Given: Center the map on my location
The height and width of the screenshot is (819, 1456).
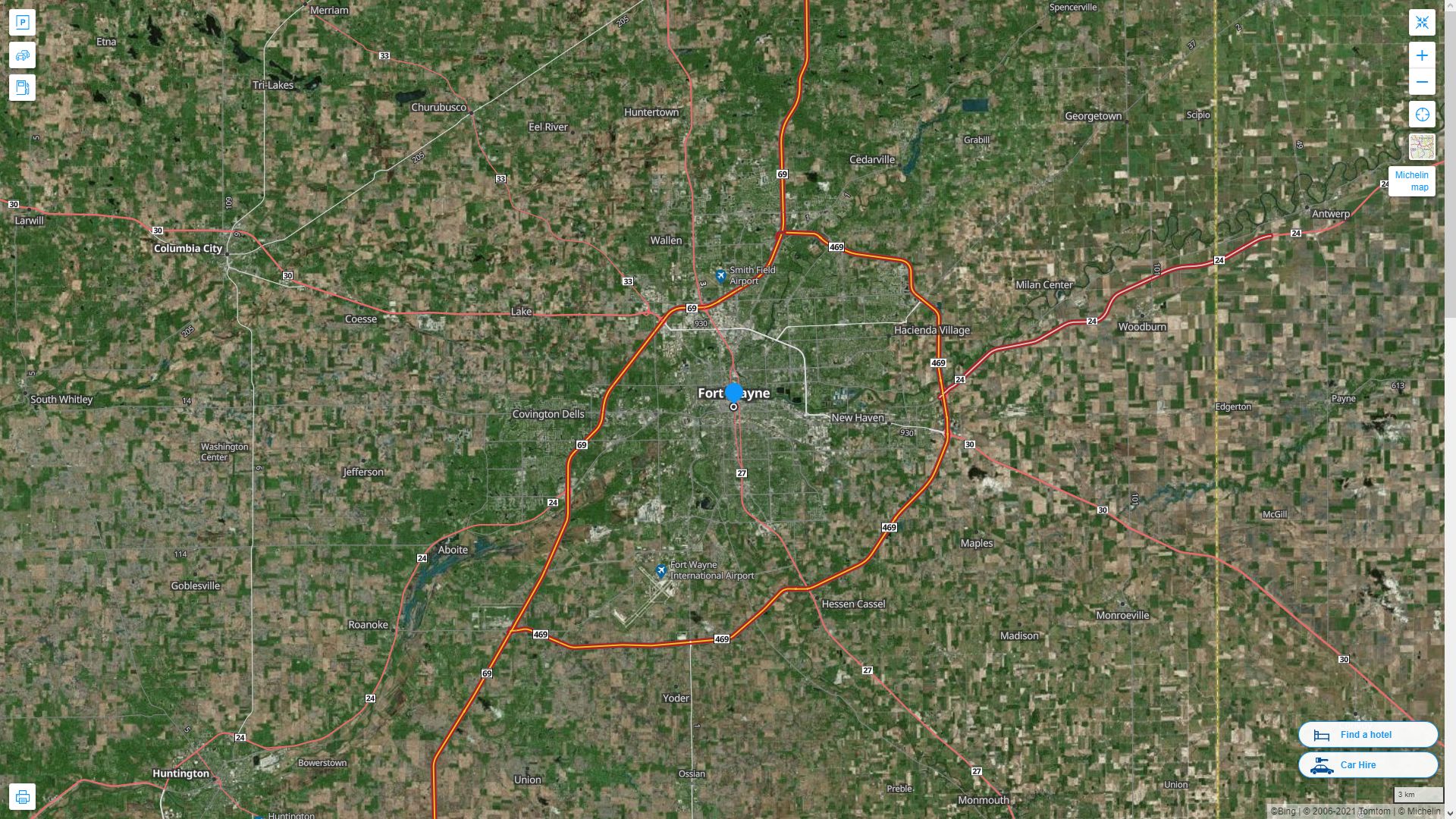Looking at the screenshot, I should (x=1422, y=115).
